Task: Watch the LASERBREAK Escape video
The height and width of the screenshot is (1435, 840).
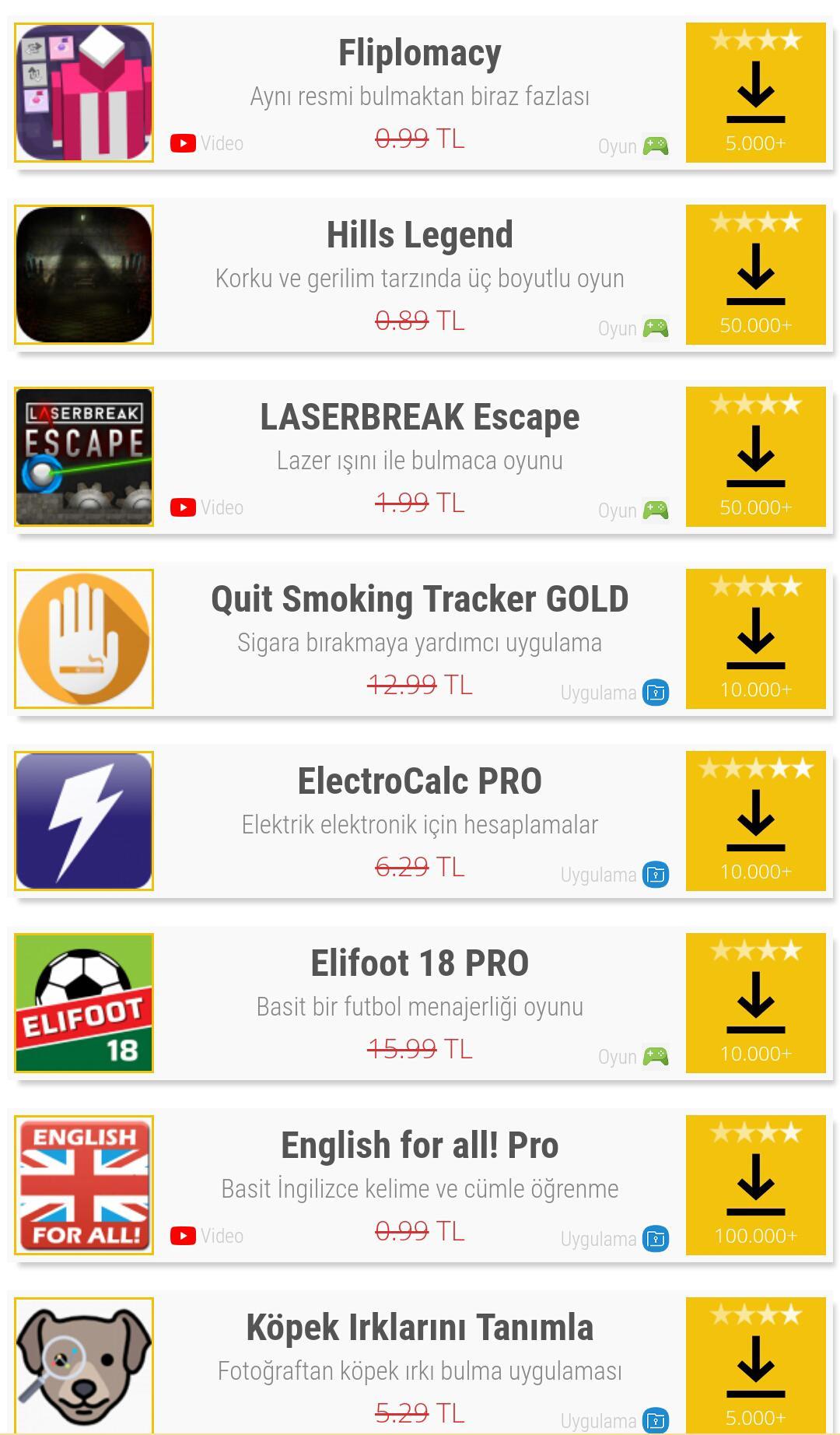Action: 207,507
